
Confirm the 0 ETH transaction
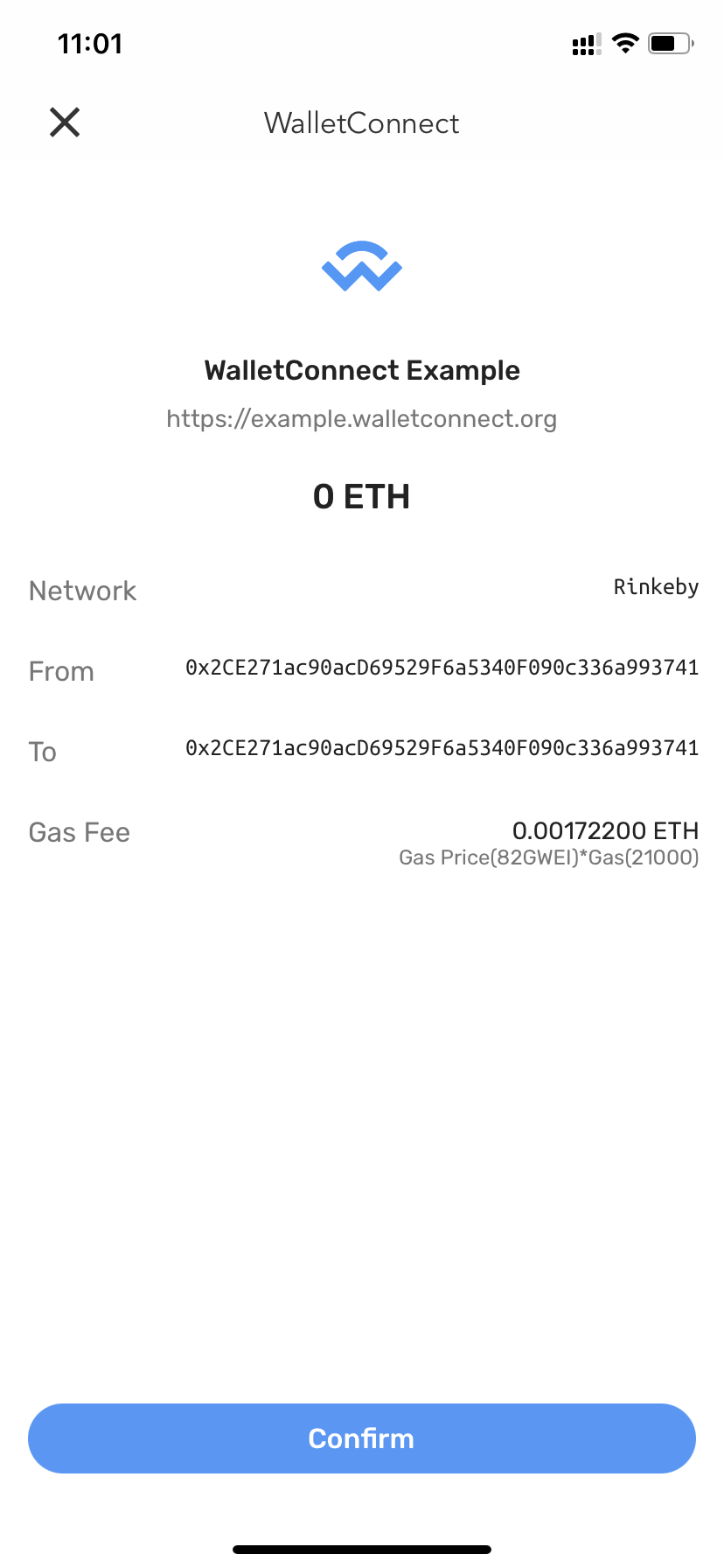tap(362, 1438)
